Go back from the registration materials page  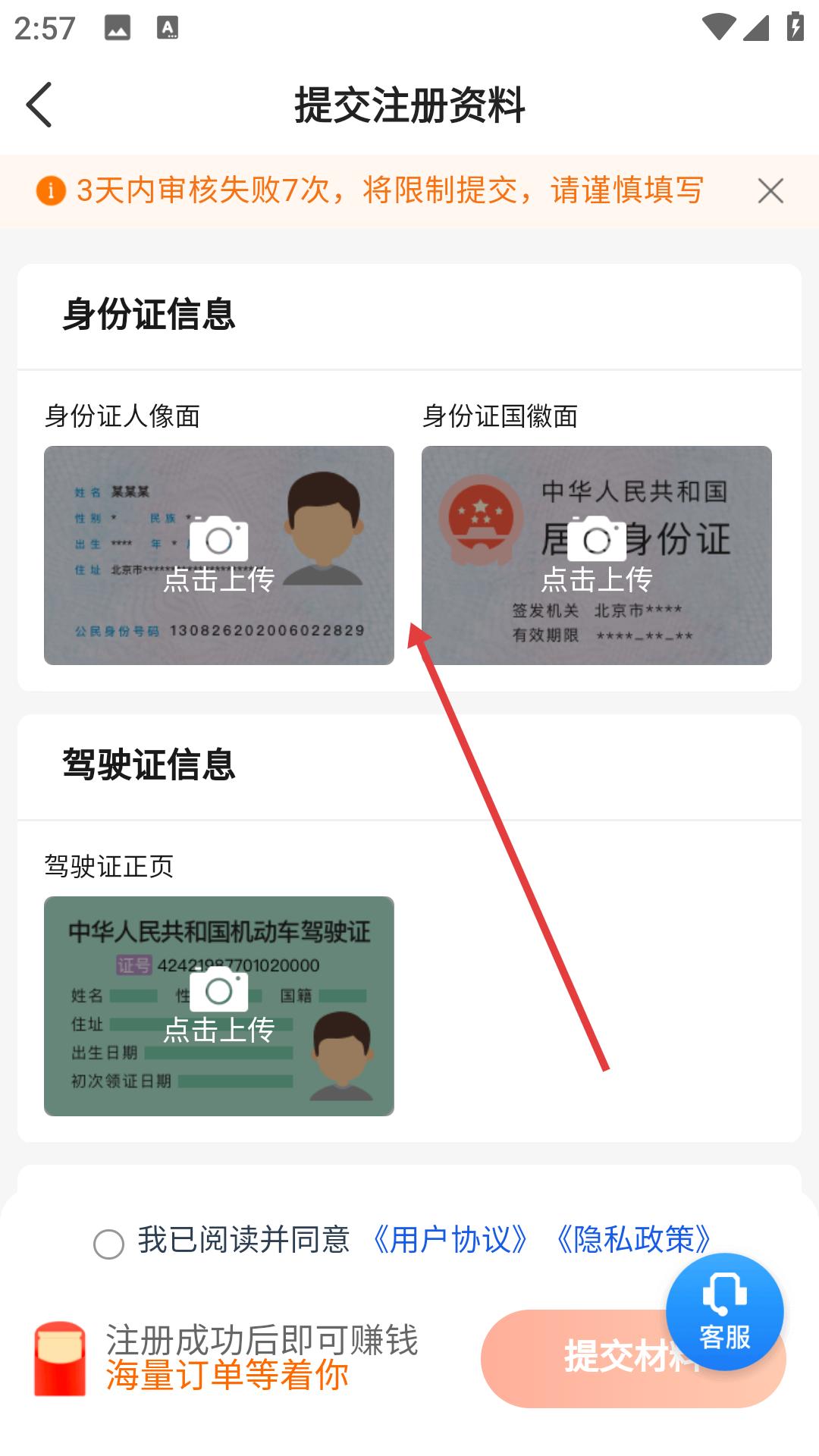tap(39, 105)
